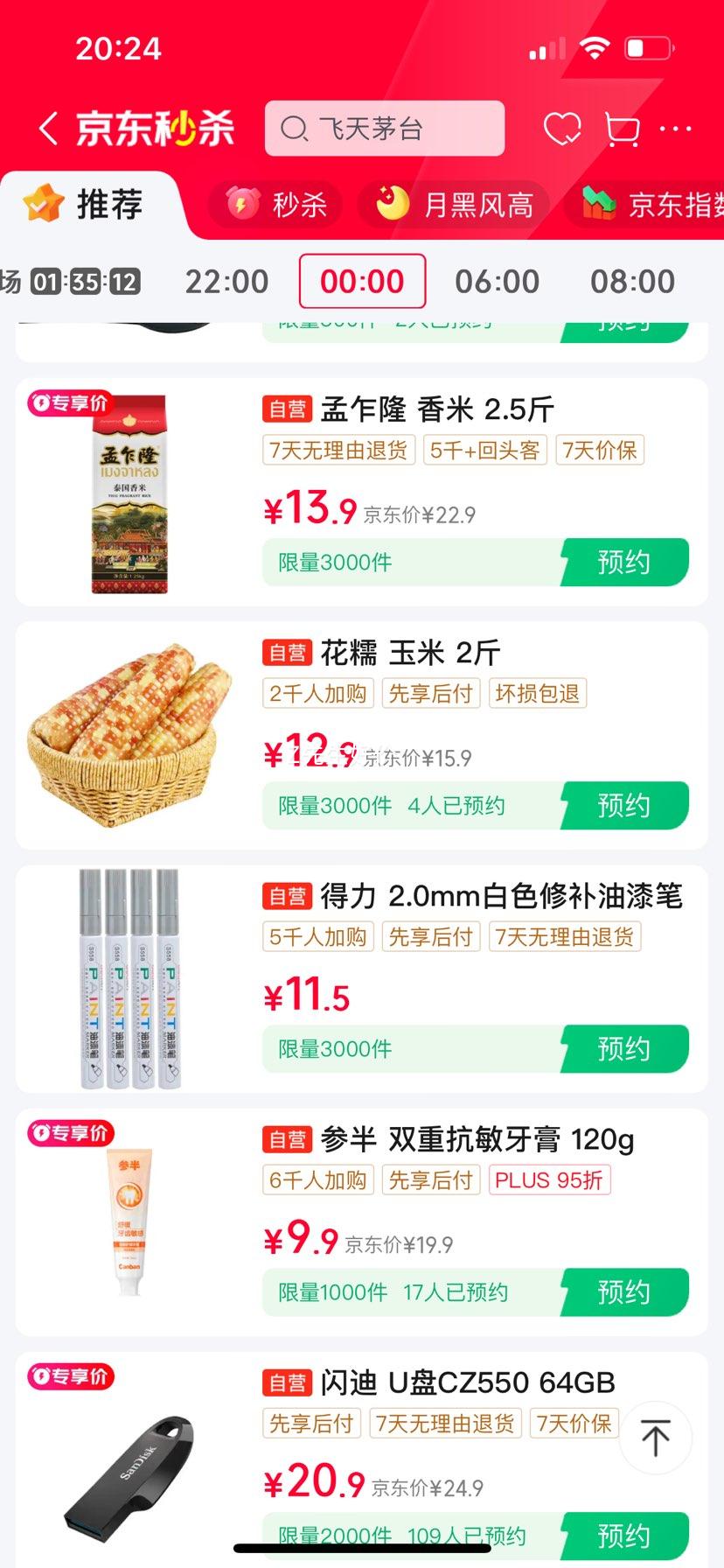
Task: Open the shopping cart
Action: tap(622, 129)
